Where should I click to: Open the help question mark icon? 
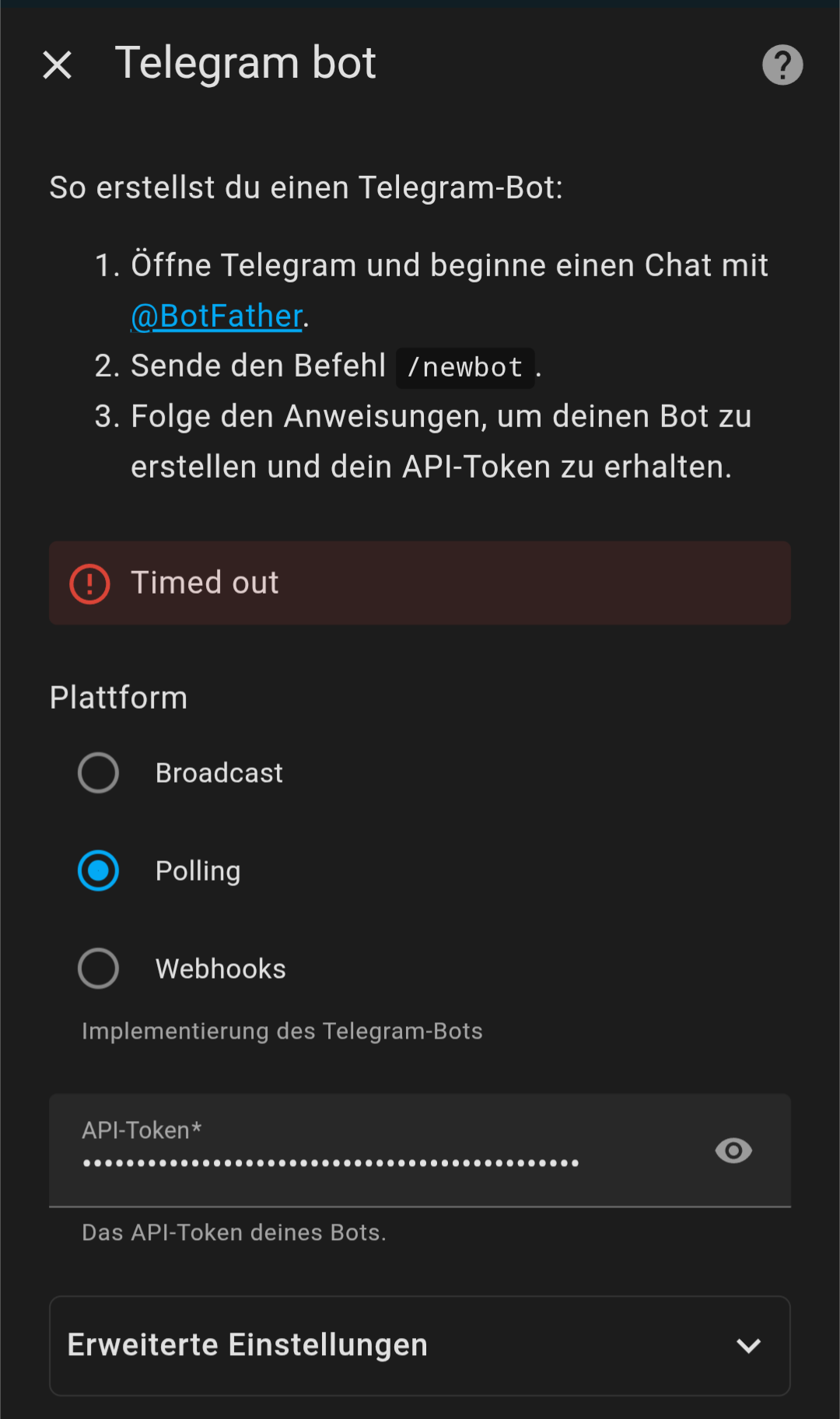coord(782,65)
